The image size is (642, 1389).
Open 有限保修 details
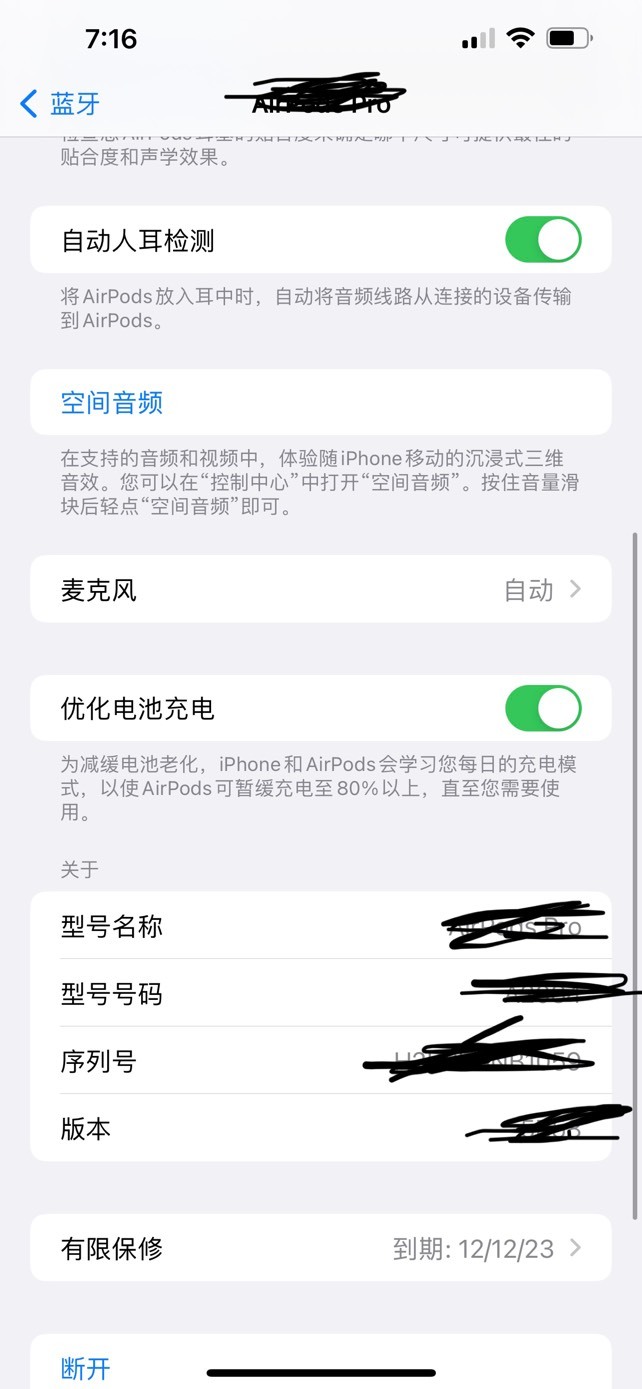click(x=321, y=1248)
